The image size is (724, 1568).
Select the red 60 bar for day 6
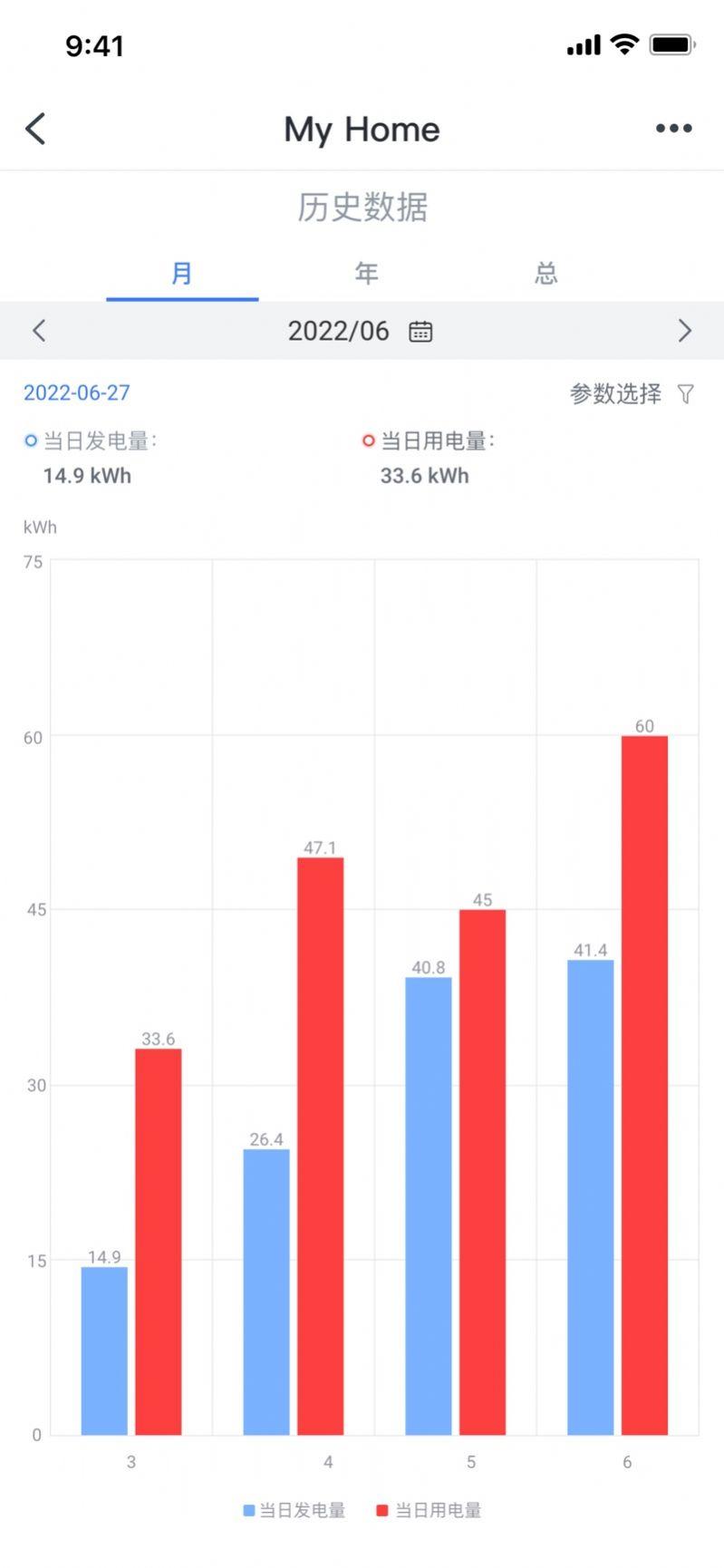644,1085
